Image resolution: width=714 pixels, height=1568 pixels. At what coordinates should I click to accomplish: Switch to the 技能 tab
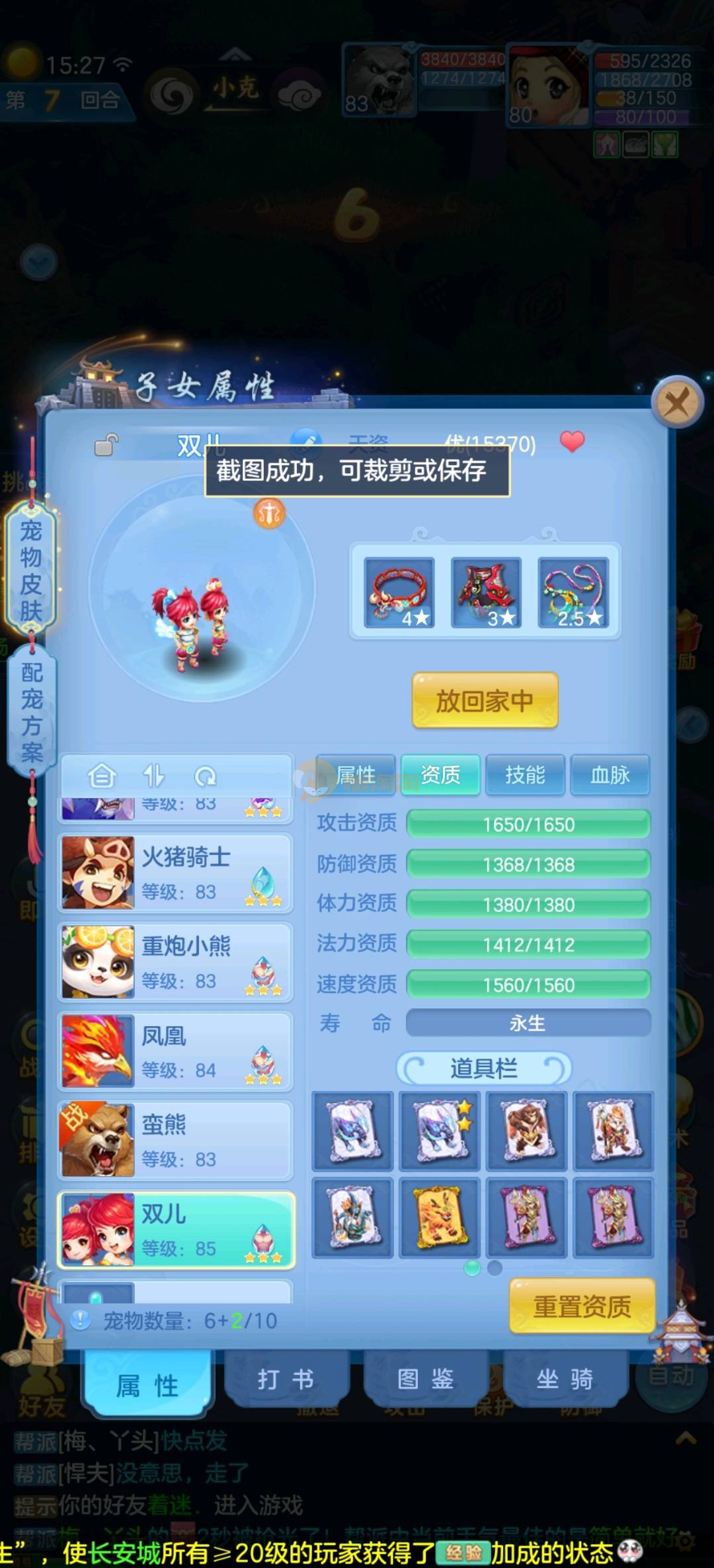pos(525,774)
